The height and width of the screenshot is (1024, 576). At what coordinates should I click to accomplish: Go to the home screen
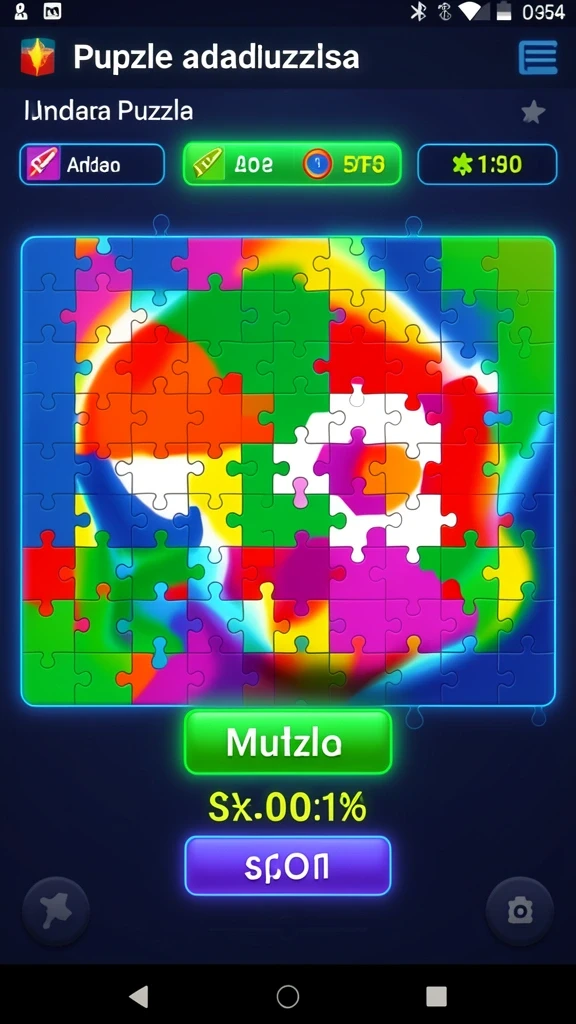click(288, 997)
